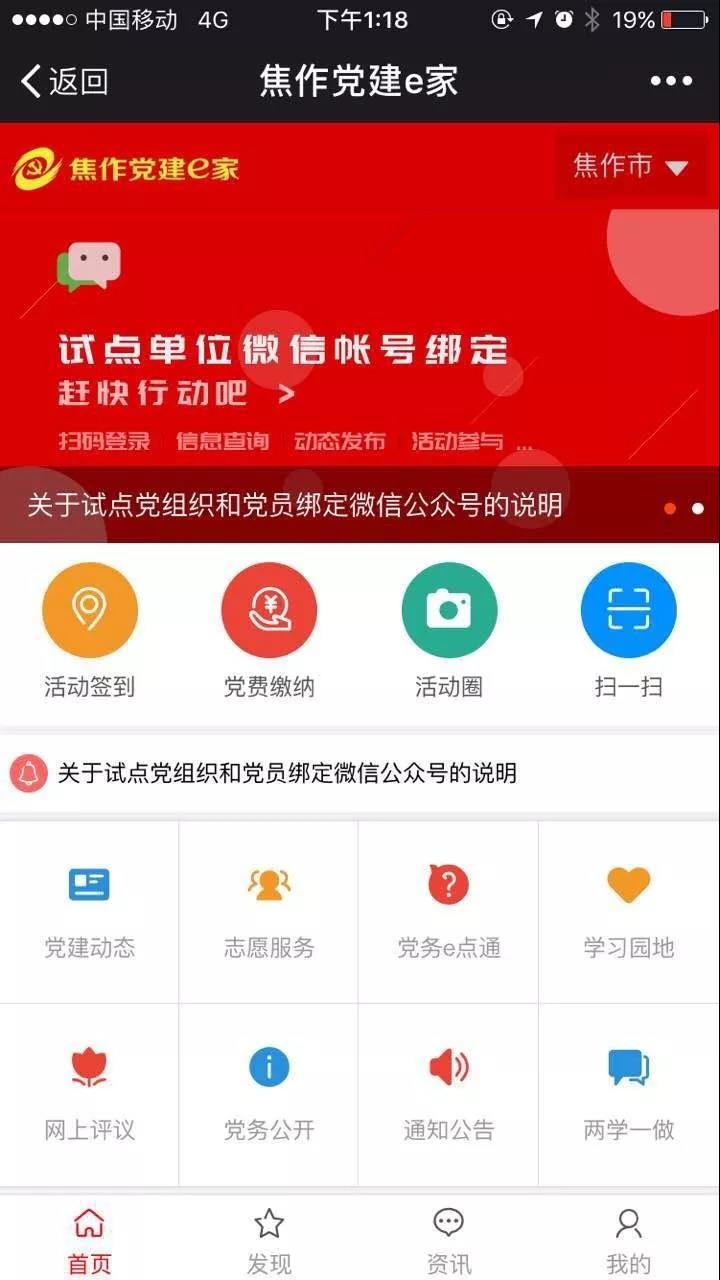The image size is (720, 1280).
Task: Open the bell notice about 绑定微信公众号
Action: [287, 773]
